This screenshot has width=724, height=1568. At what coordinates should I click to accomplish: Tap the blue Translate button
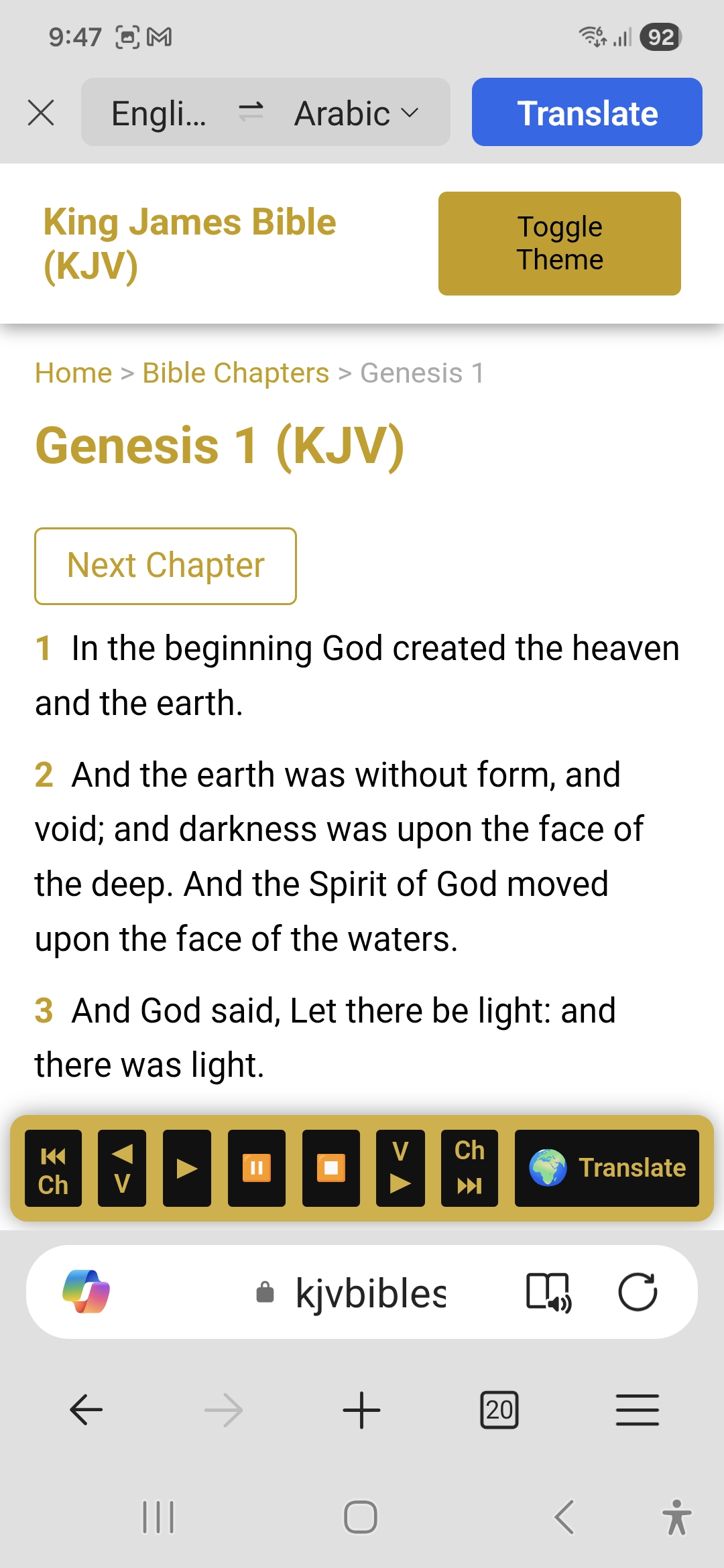(587, 113)
